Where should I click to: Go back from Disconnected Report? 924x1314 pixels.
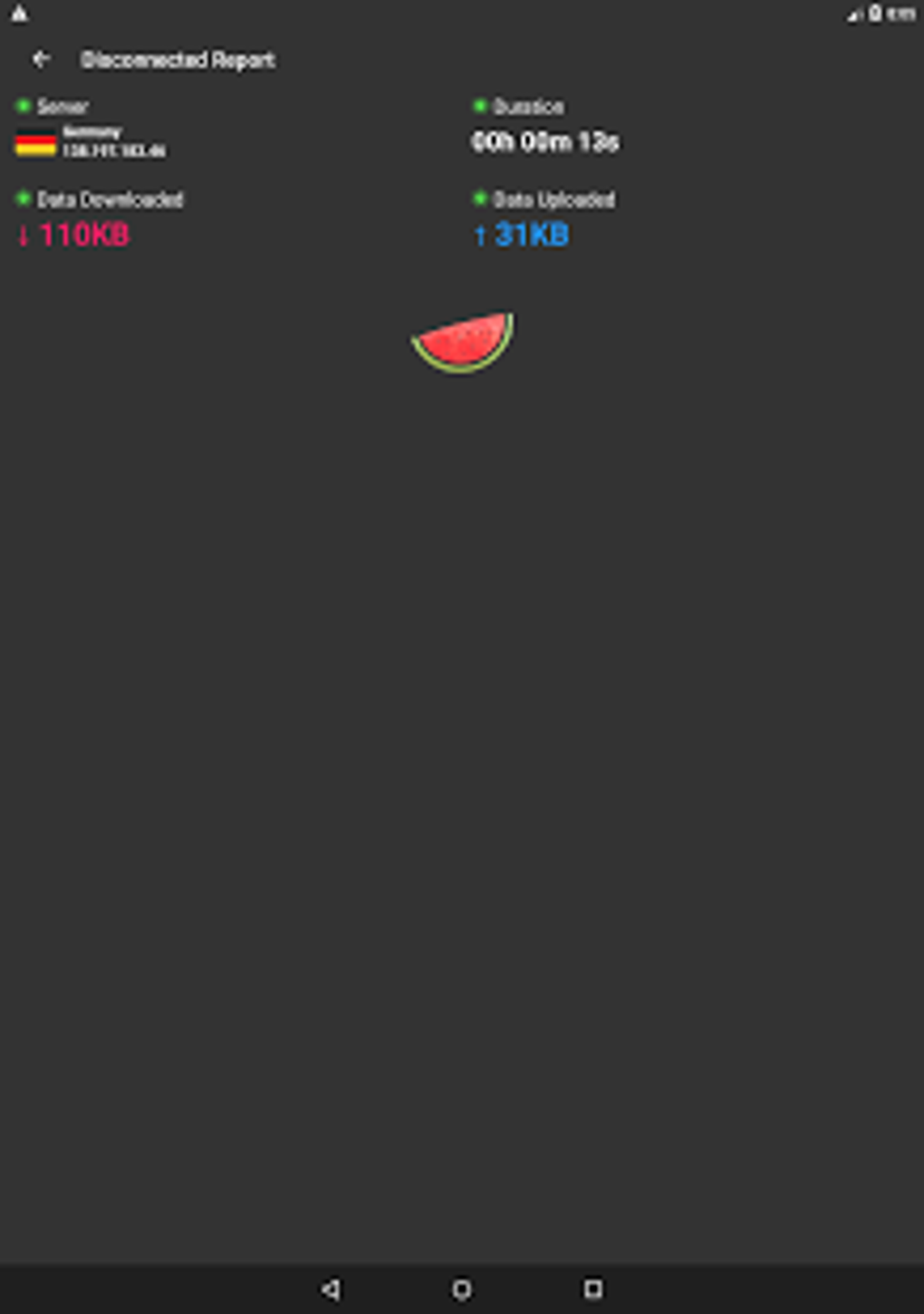[41, 60]
